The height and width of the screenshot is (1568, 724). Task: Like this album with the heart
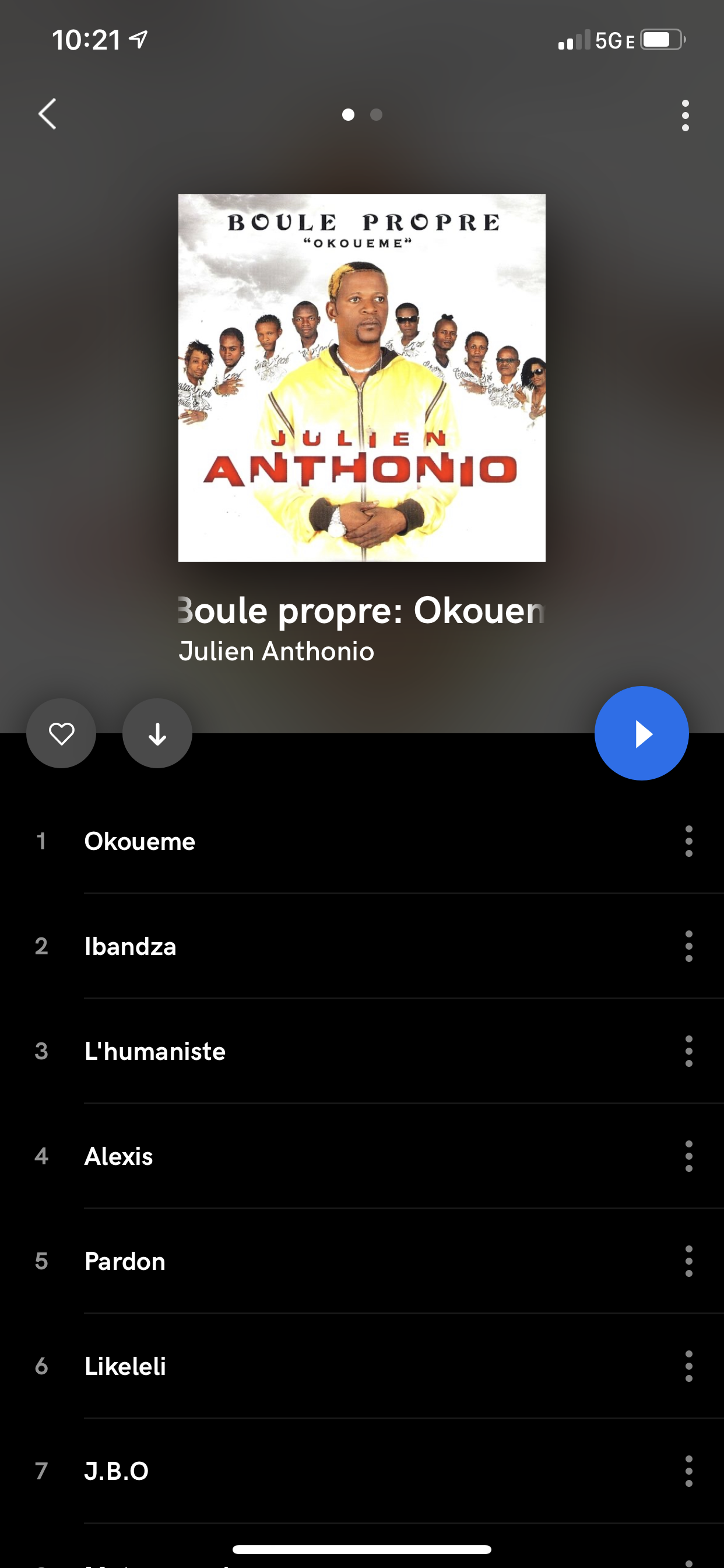pos(61,733)
